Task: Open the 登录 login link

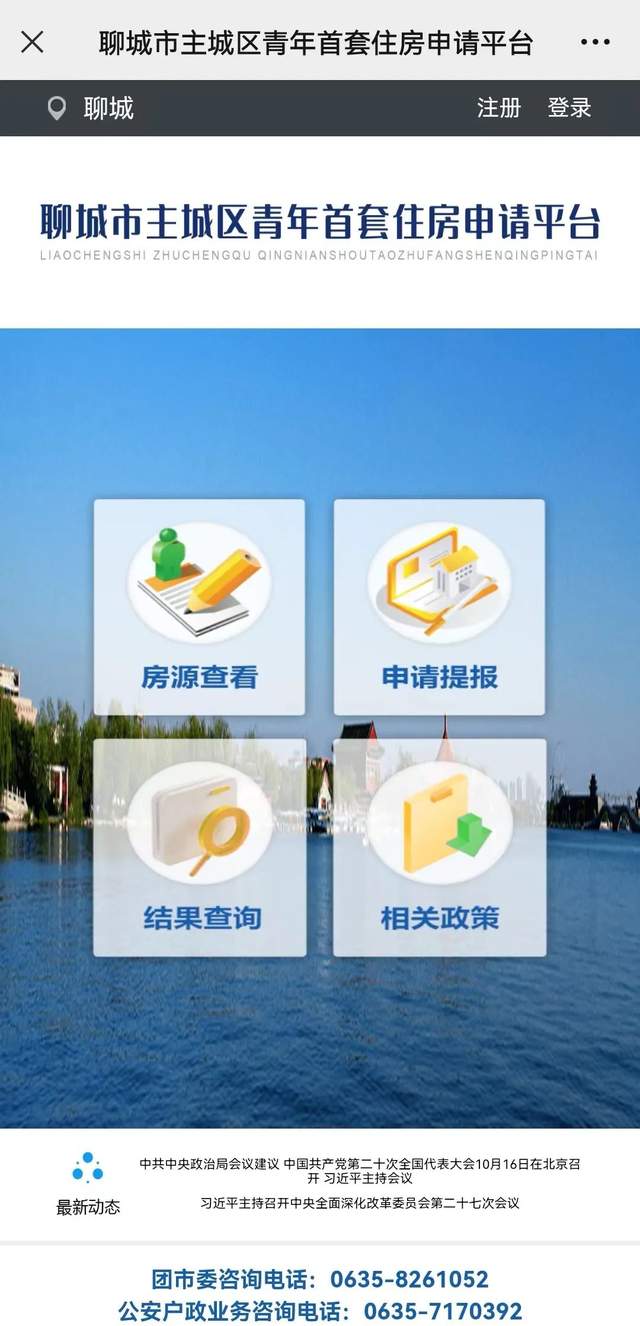Action: 570,108
